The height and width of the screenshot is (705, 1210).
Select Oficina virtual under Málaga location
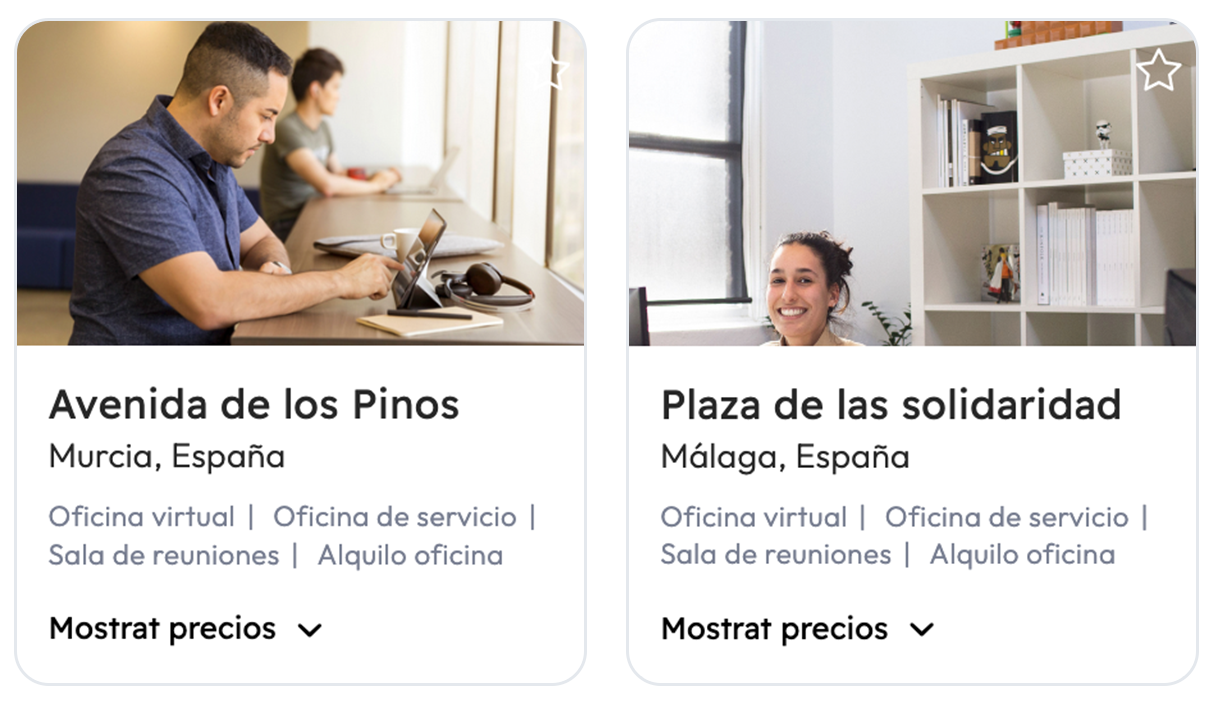(x=753, y=517)
